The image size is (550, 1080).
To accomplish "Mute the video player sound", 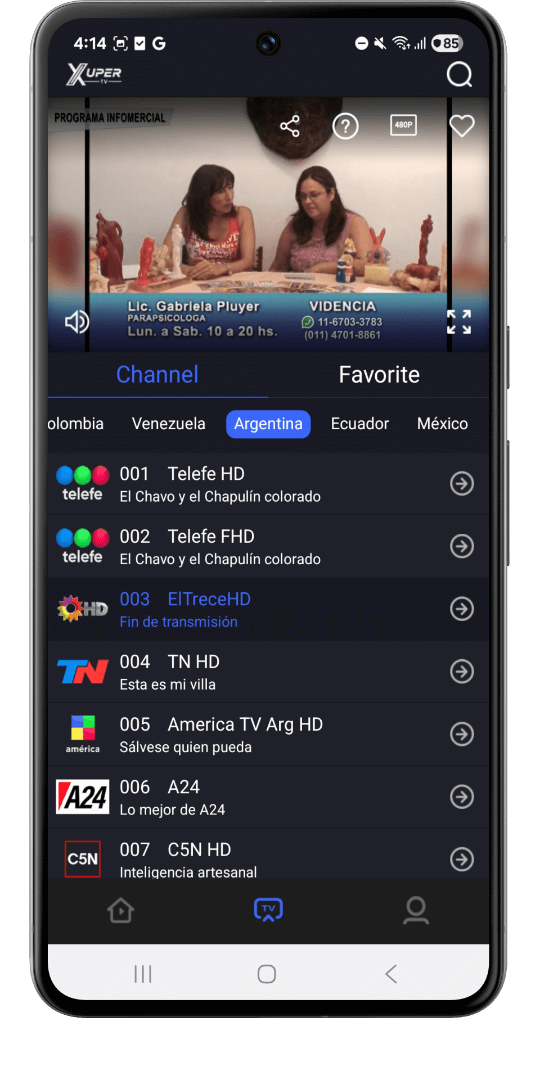I will tap(76, 322).
